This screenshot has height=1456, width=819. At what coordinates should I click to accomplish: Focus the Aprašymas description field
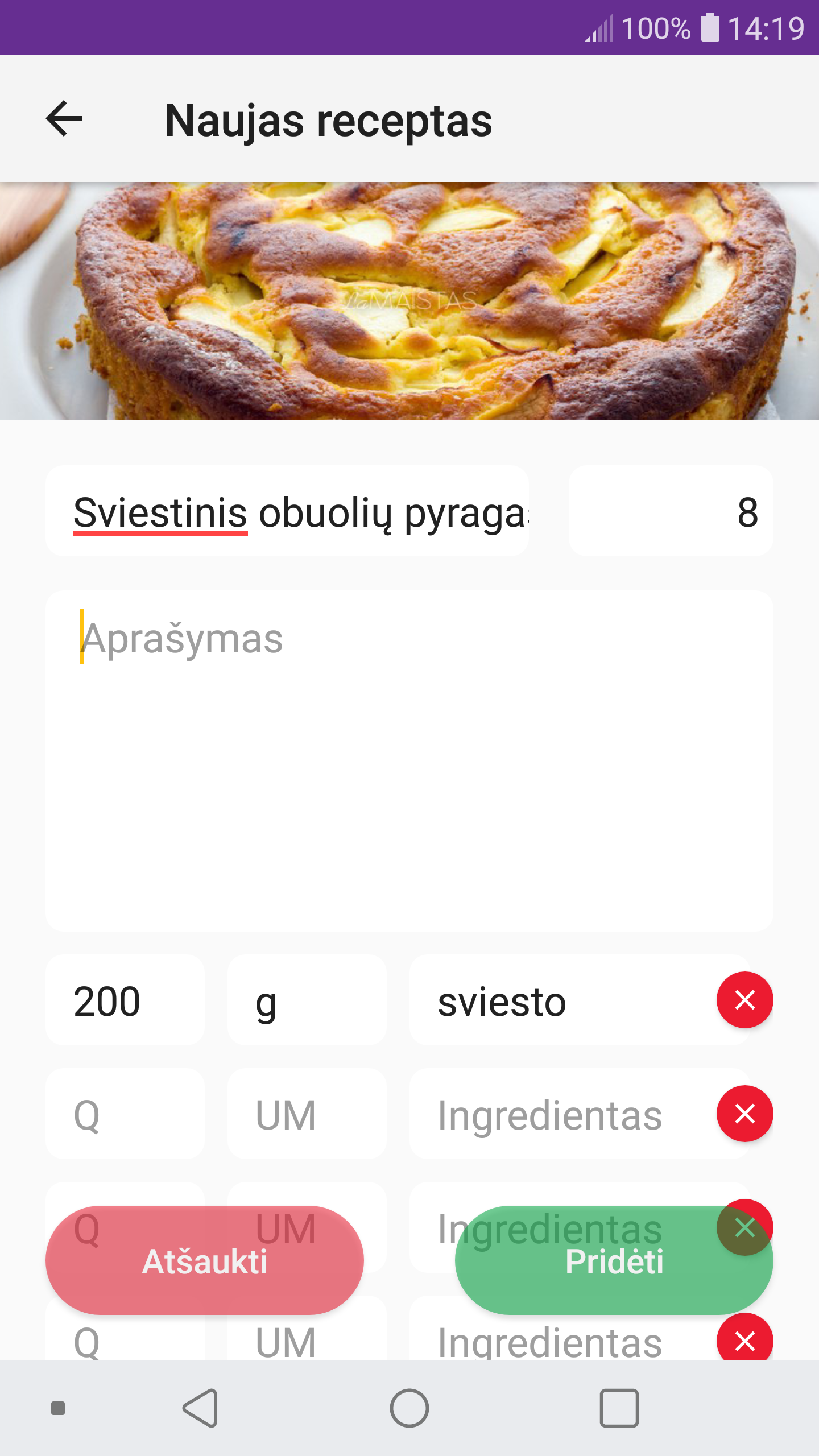[x=409, y=760]
